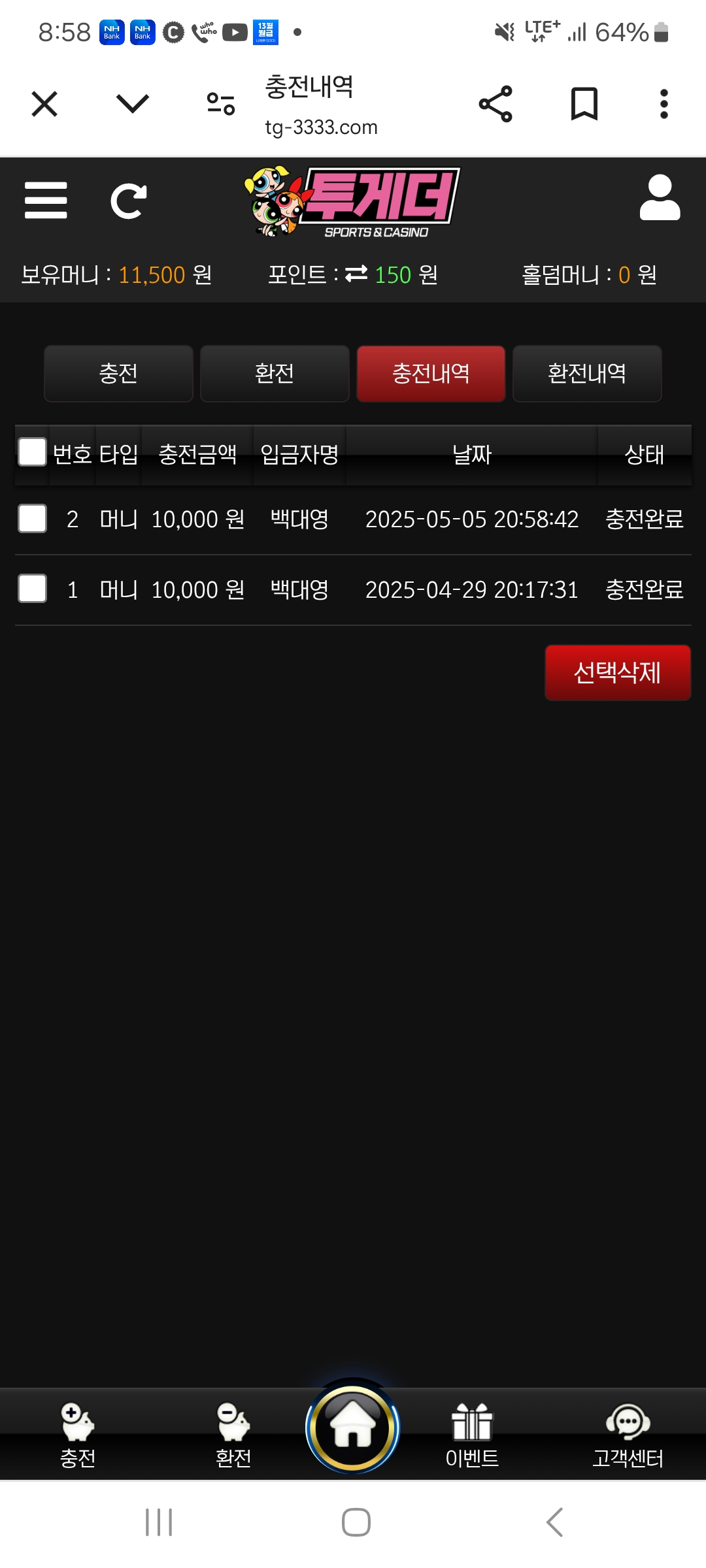Select the checkbox for entry number 2
706x1568 pixels.
(32, 519)
